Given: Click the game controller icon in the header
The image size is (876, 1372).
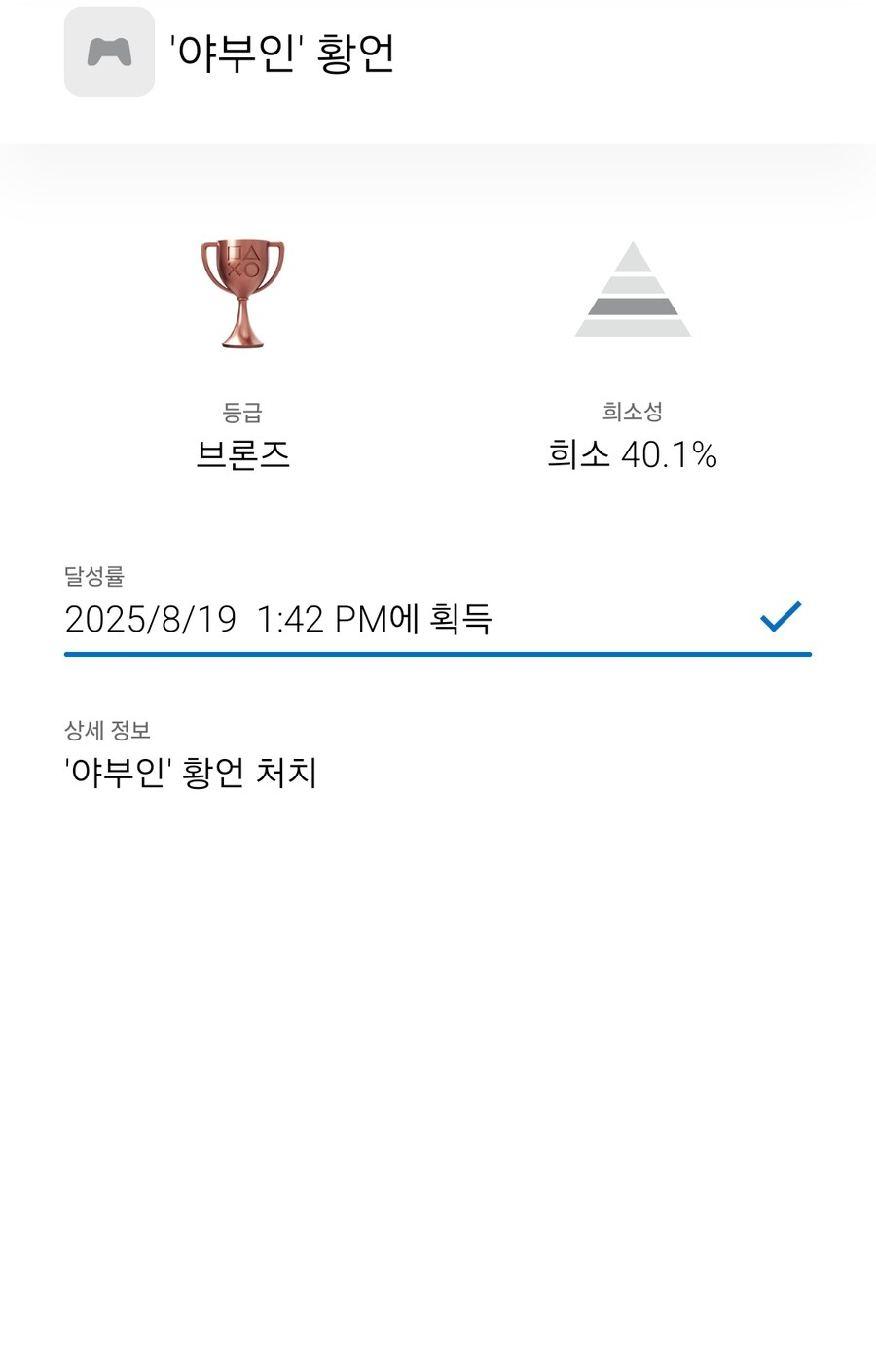Looking at the screenshot, I should pos(109,54).
